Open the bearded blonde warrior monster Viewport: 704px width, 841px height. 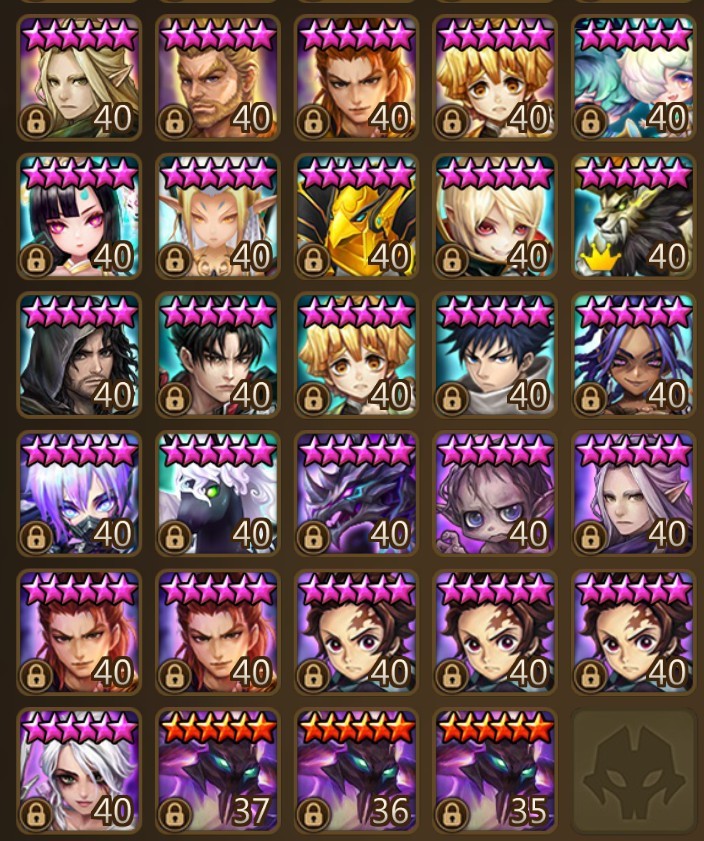click(218, 79)
